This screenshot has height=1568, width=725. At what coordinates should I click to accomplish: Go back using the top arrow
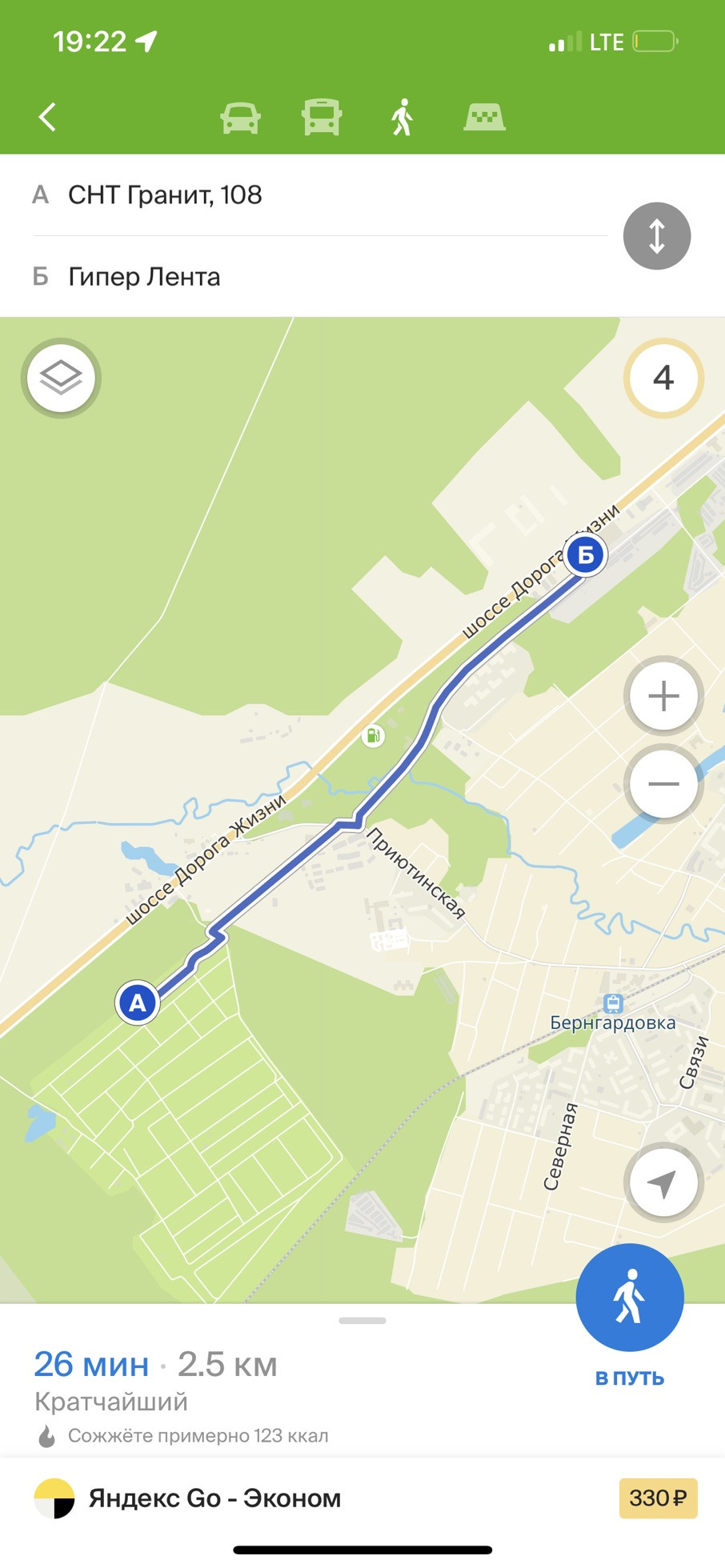point(48,117)
